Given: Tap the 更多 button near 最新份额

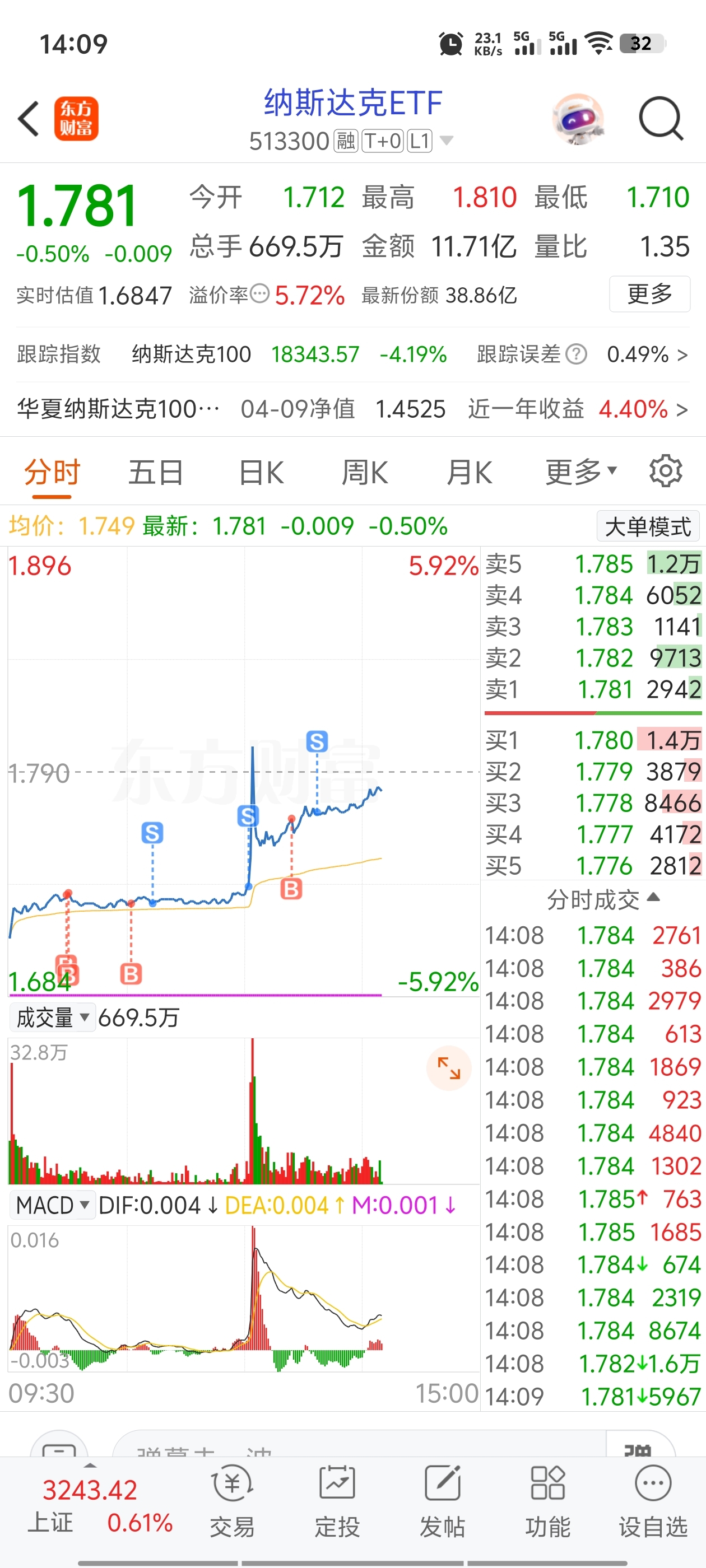Looking at the screenshot, I should click(x=649, y=294).
